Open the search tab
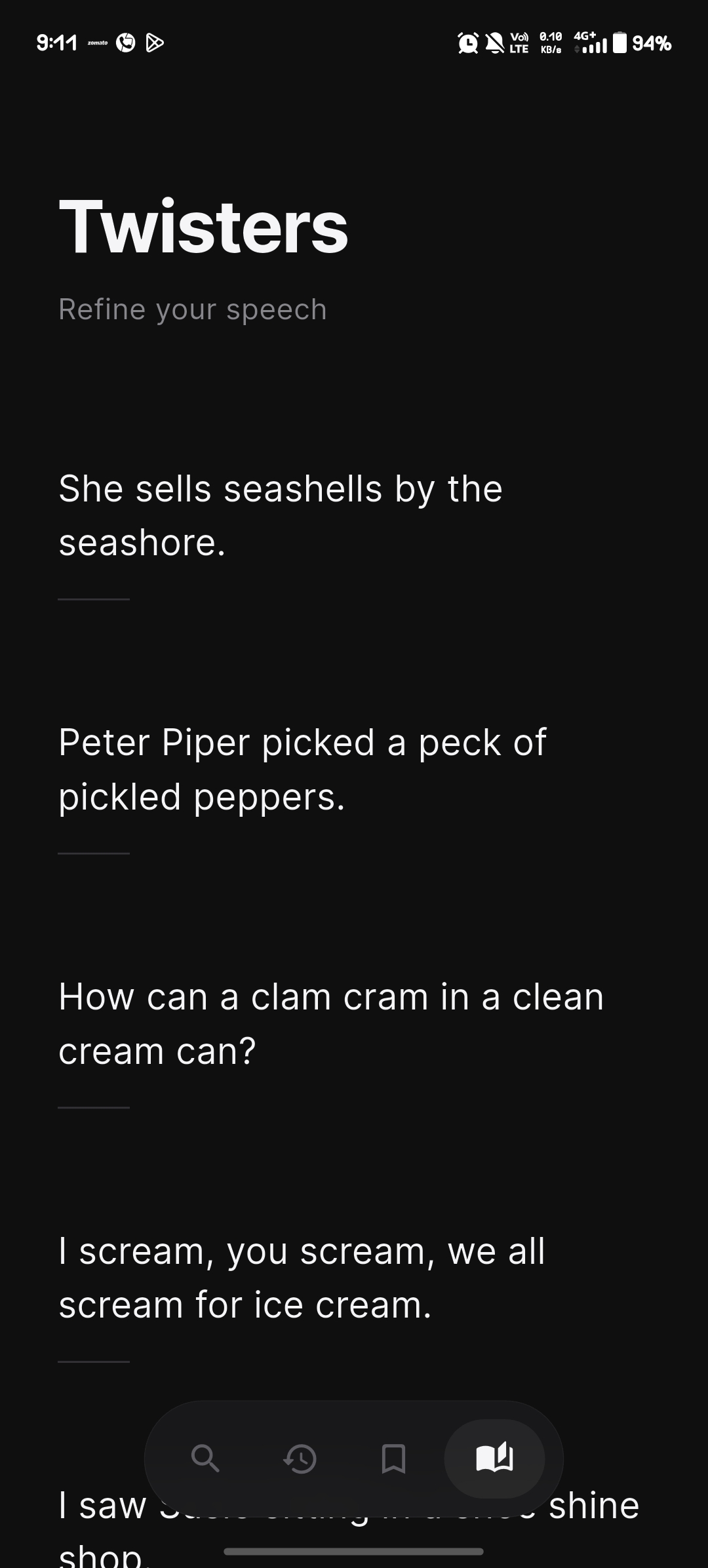Viewport: 708px width, 1568px height. click(205, 1459)
